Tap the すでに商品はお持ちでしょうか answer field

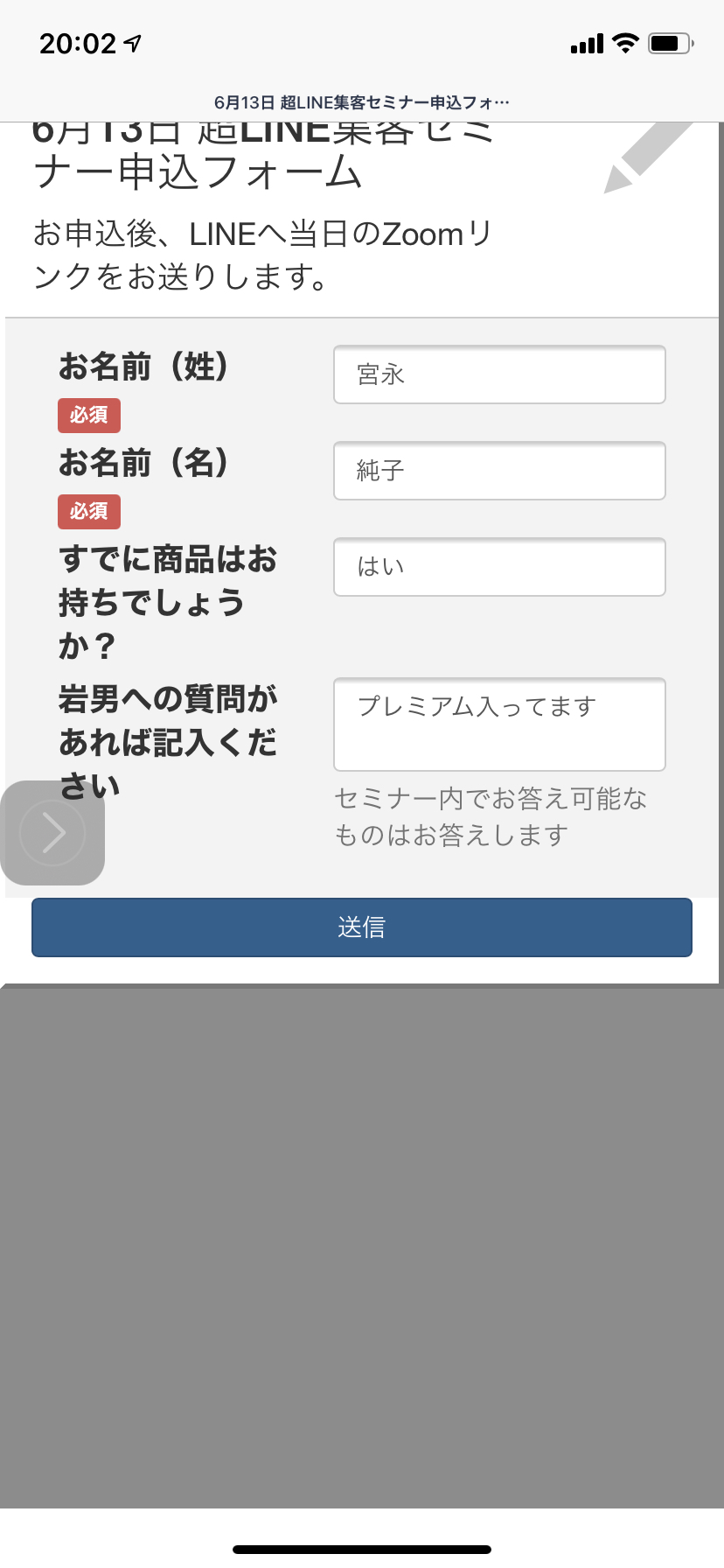click(x=499, y=567)
